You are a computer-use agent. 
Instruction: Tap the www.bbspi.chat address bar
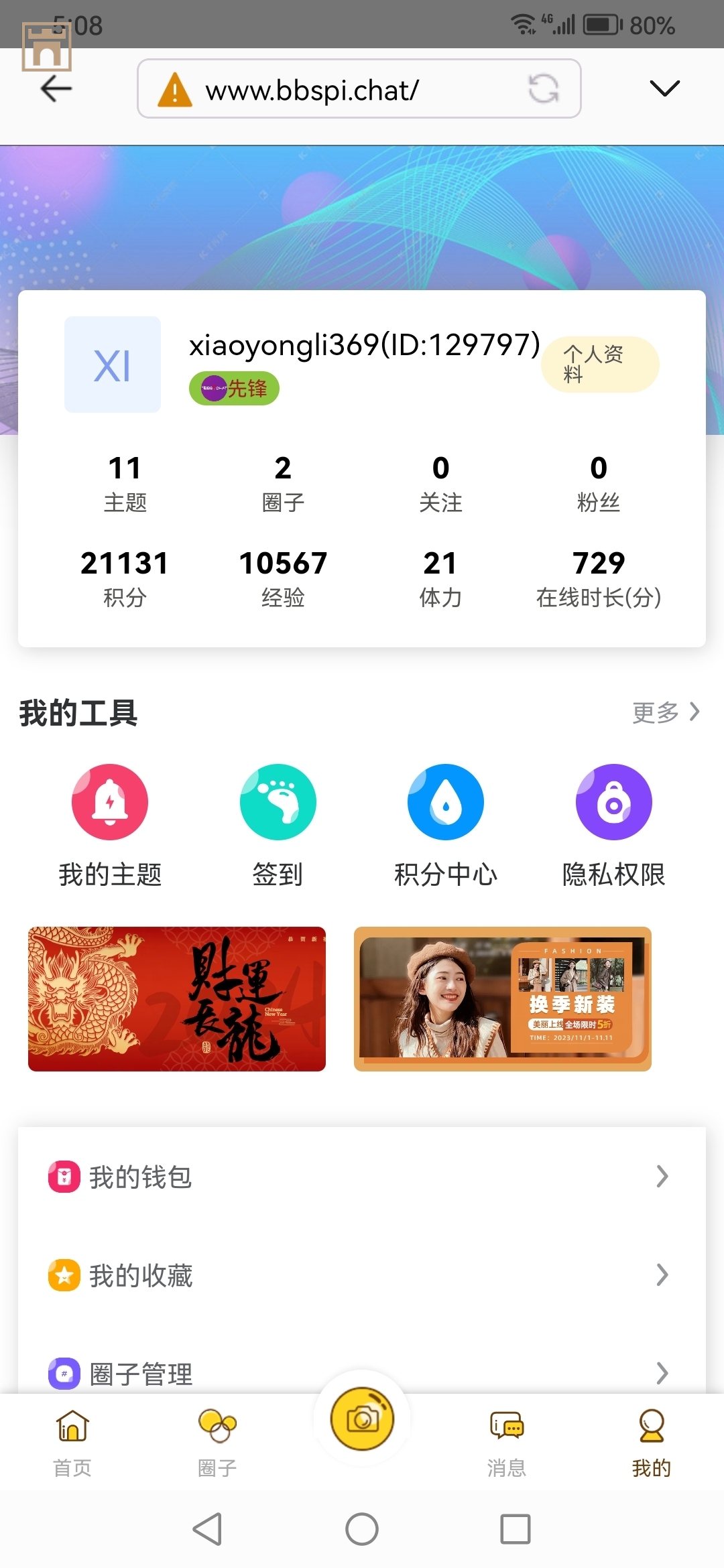click(335, 89)
